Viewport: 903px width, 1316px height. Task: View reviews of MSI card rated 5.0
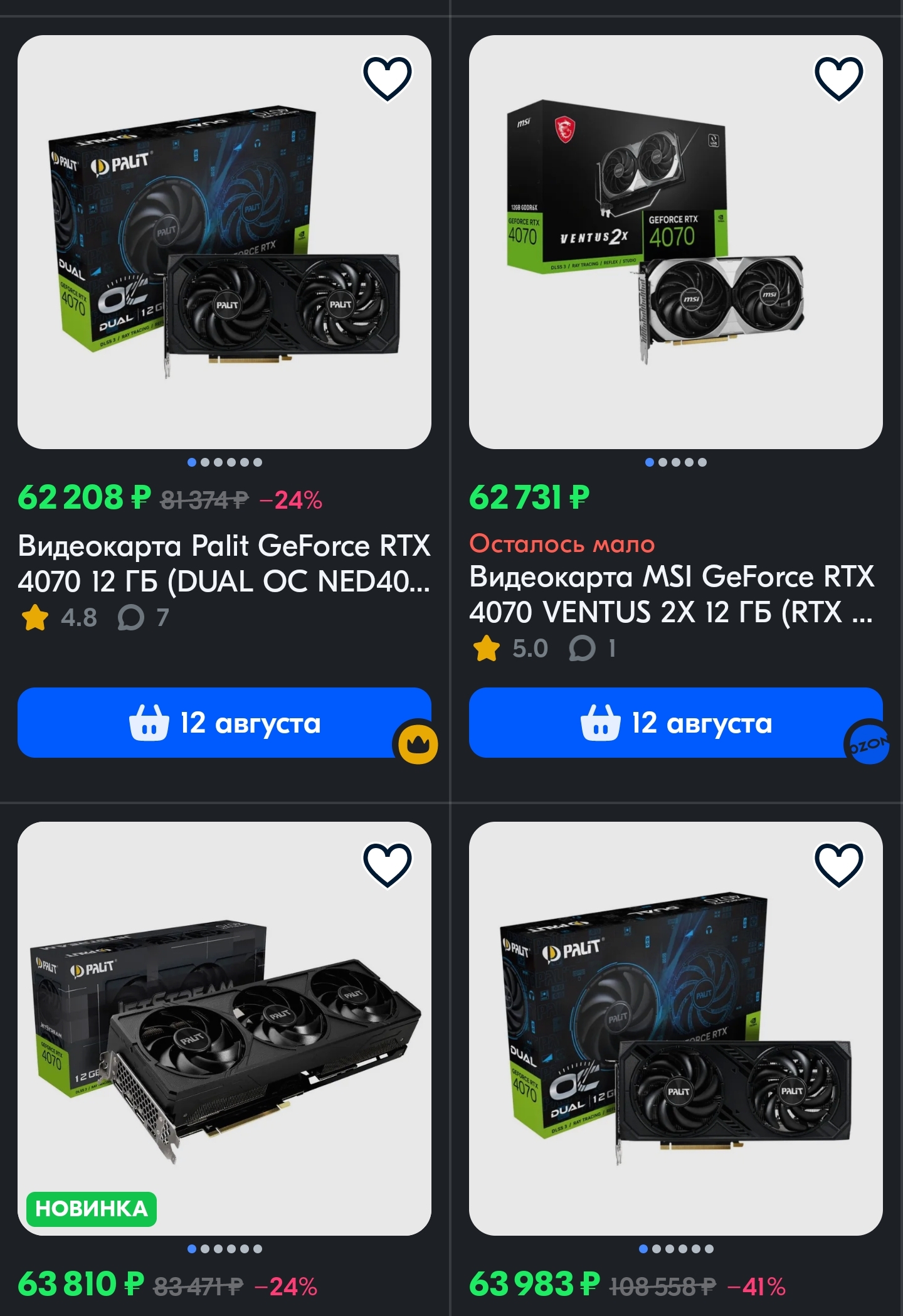(593, 649)
